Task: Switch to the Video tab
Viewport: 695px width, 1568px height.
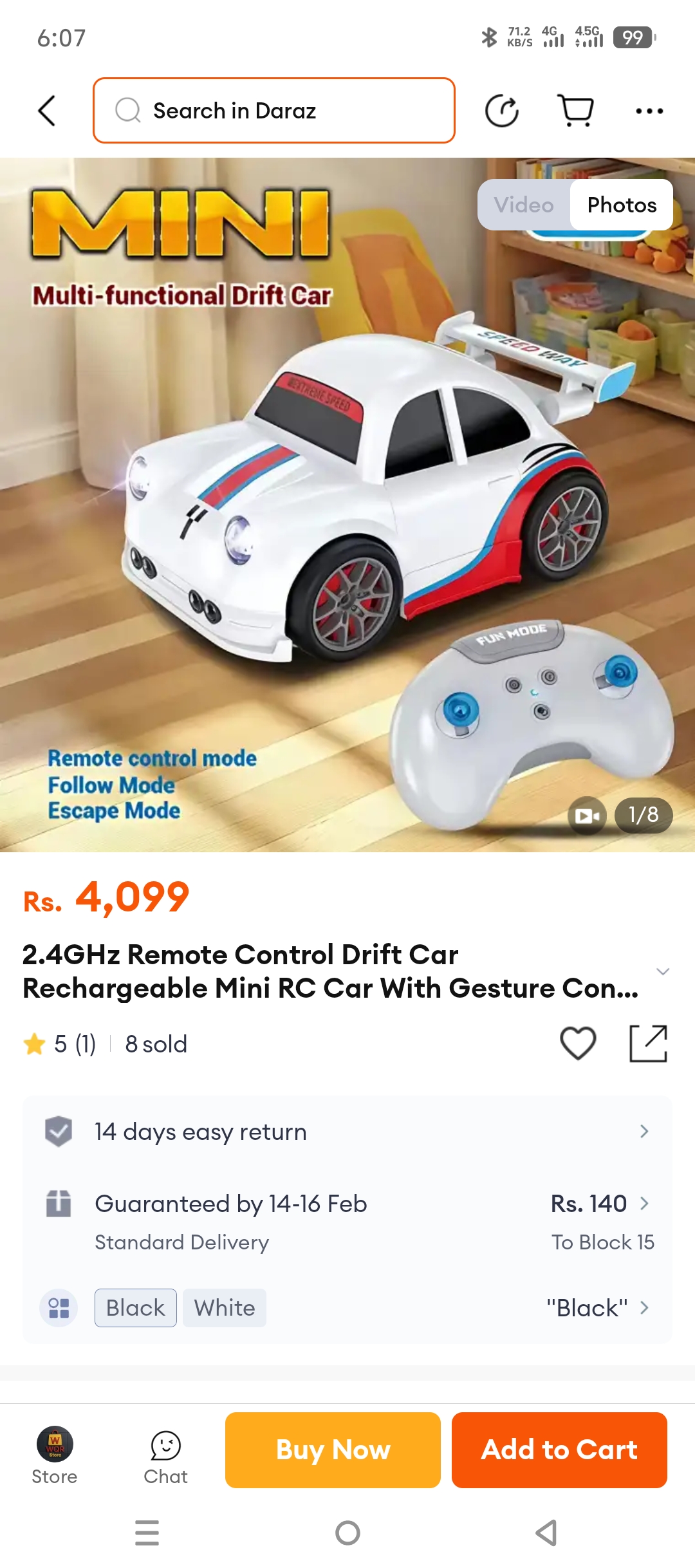Action: click(x=524, y=205)
